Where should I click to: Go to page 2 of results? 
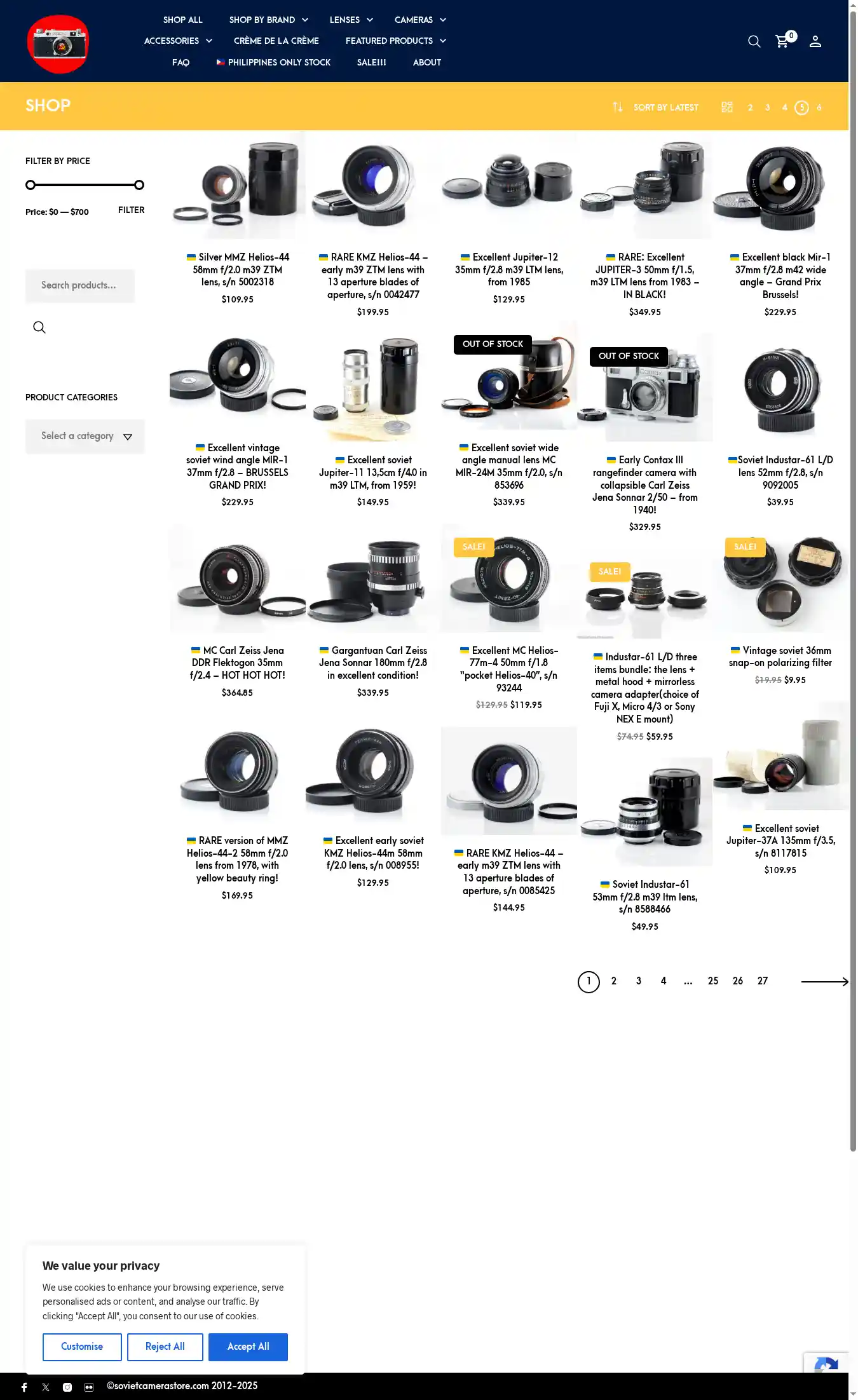coord(613,981)
